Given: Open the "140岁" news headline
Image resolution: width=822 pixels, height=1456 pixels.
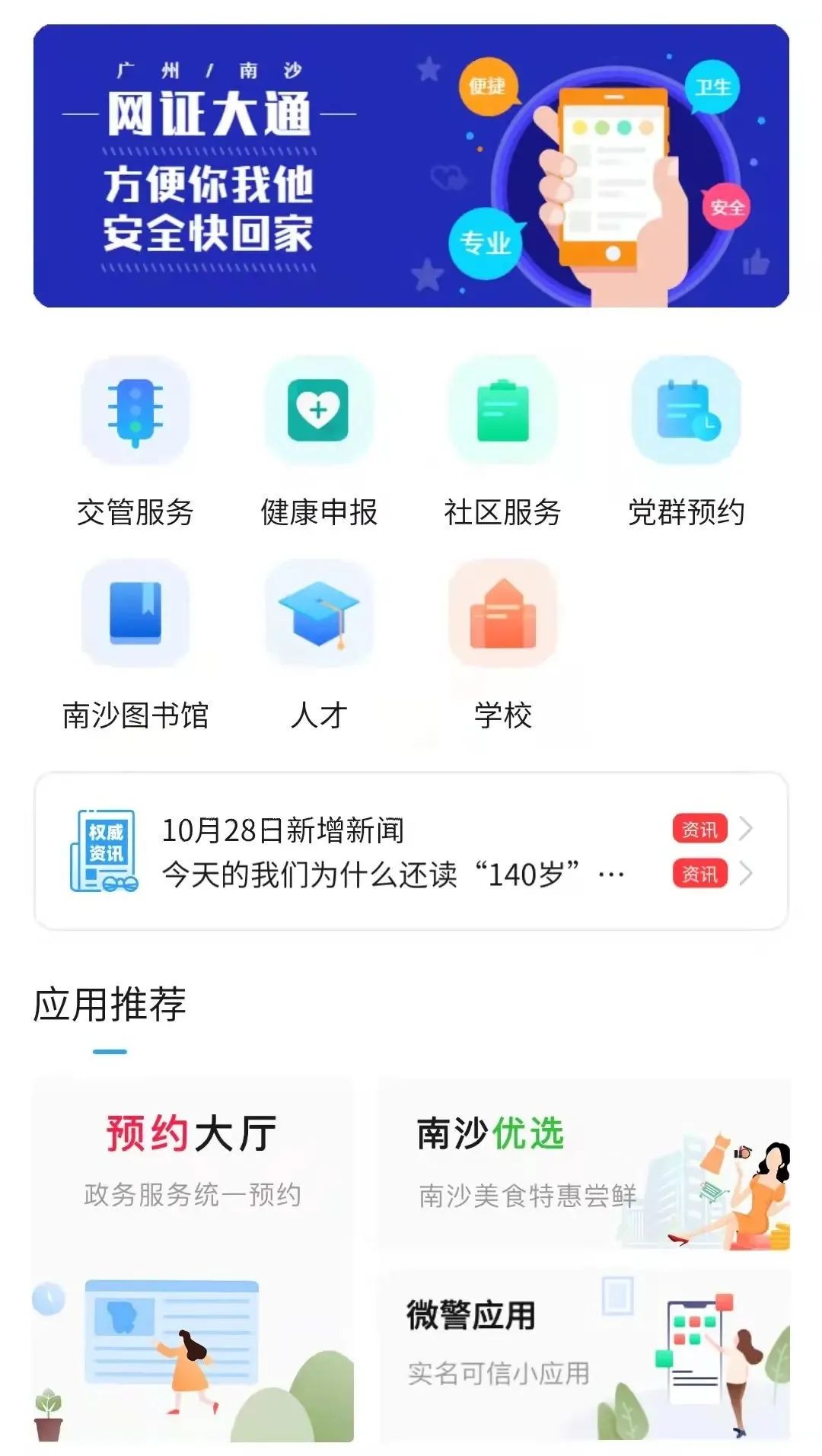Looking at the screenshot, I should coord(393,875).
